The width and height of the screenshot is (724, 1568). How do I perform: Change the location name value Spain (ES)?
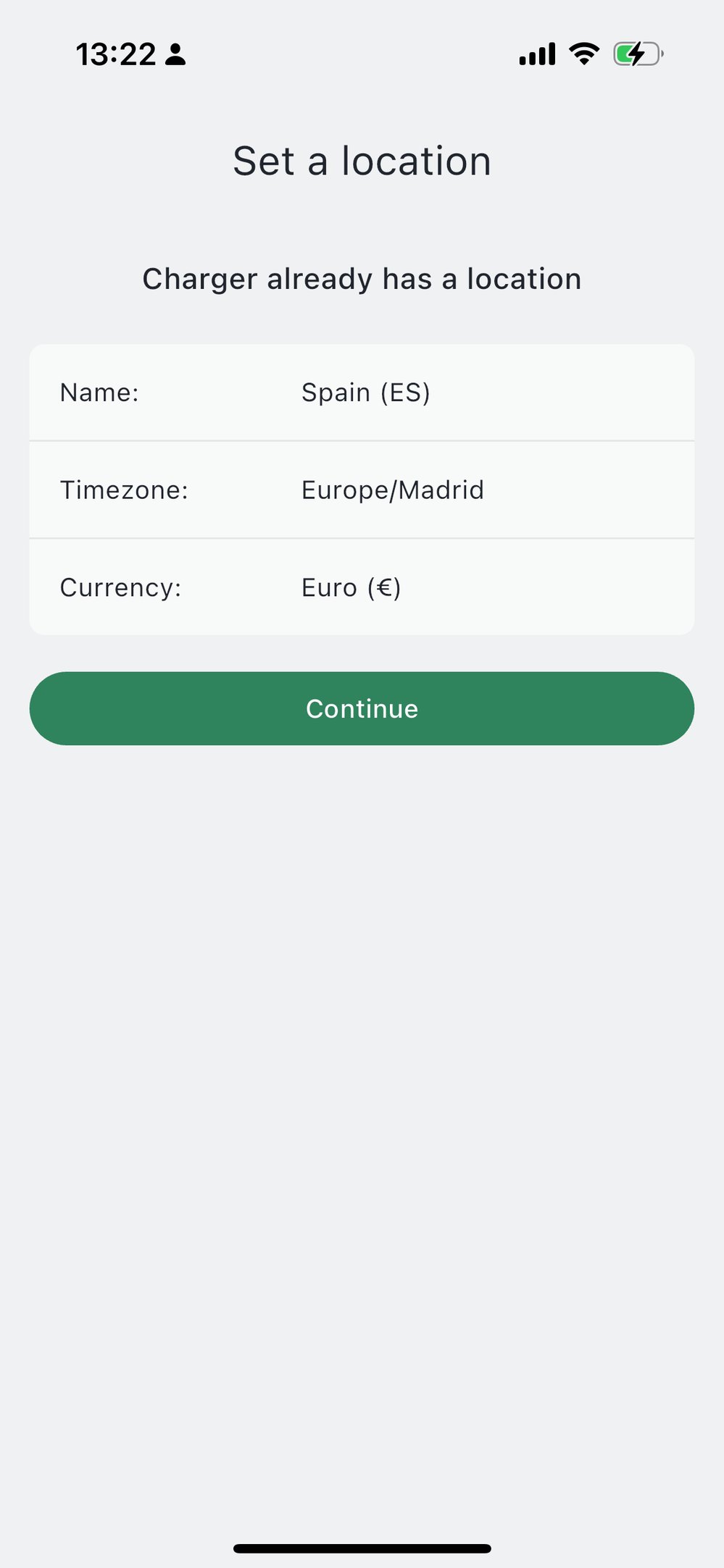366,392
